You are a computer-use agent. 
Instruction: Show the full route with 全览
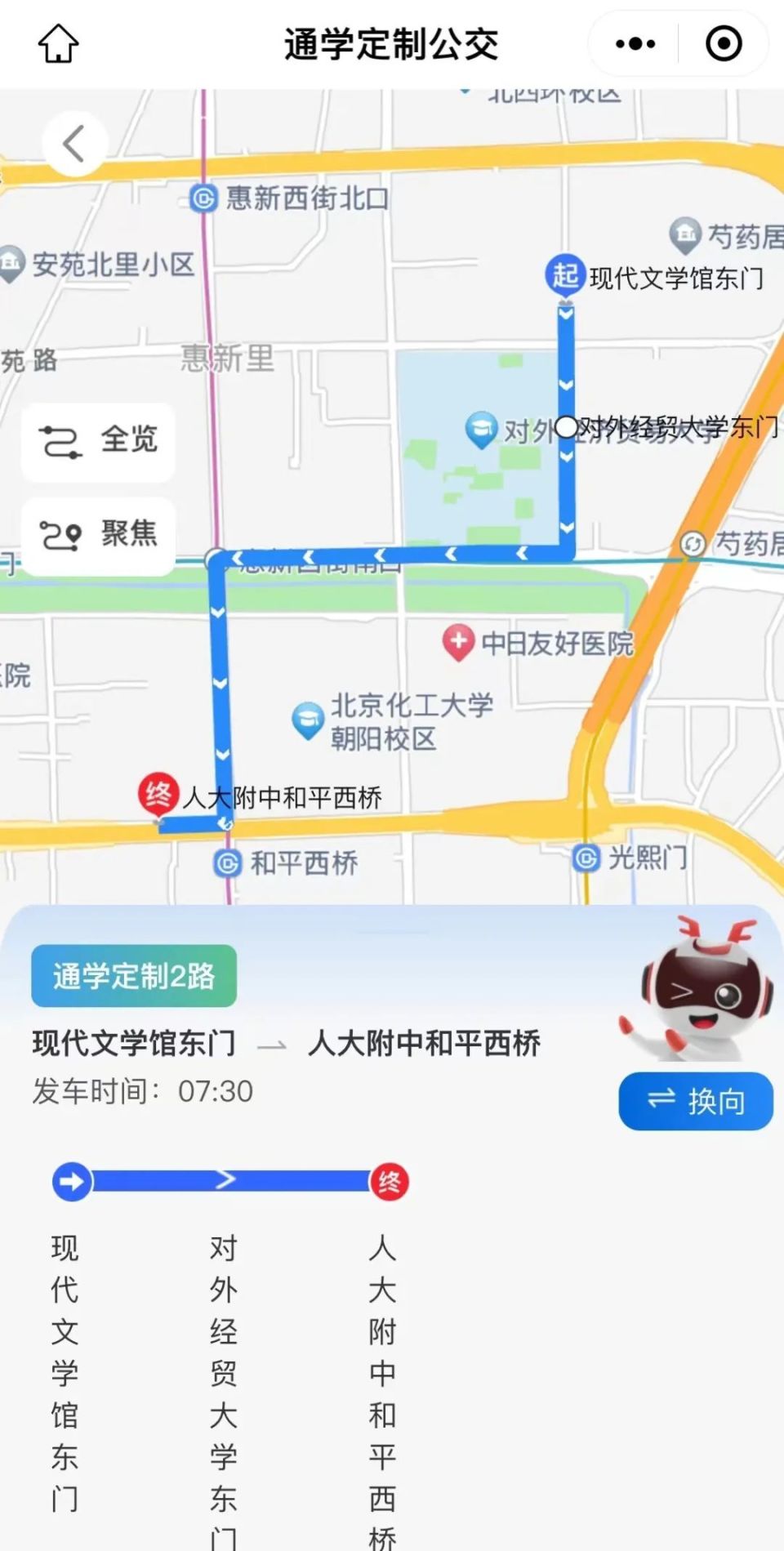point(98,441)
